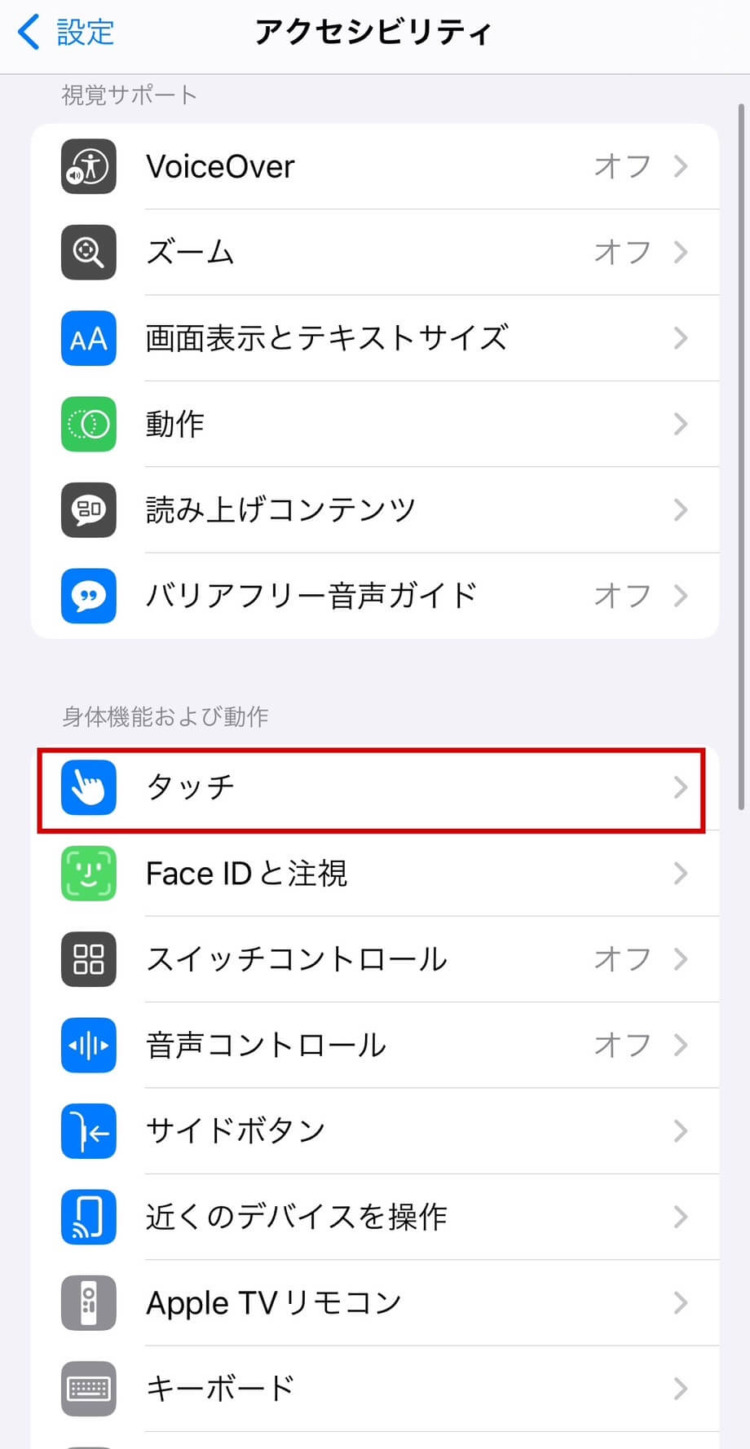
Task: Tap the 設定 back link
Action: (65, 32)
